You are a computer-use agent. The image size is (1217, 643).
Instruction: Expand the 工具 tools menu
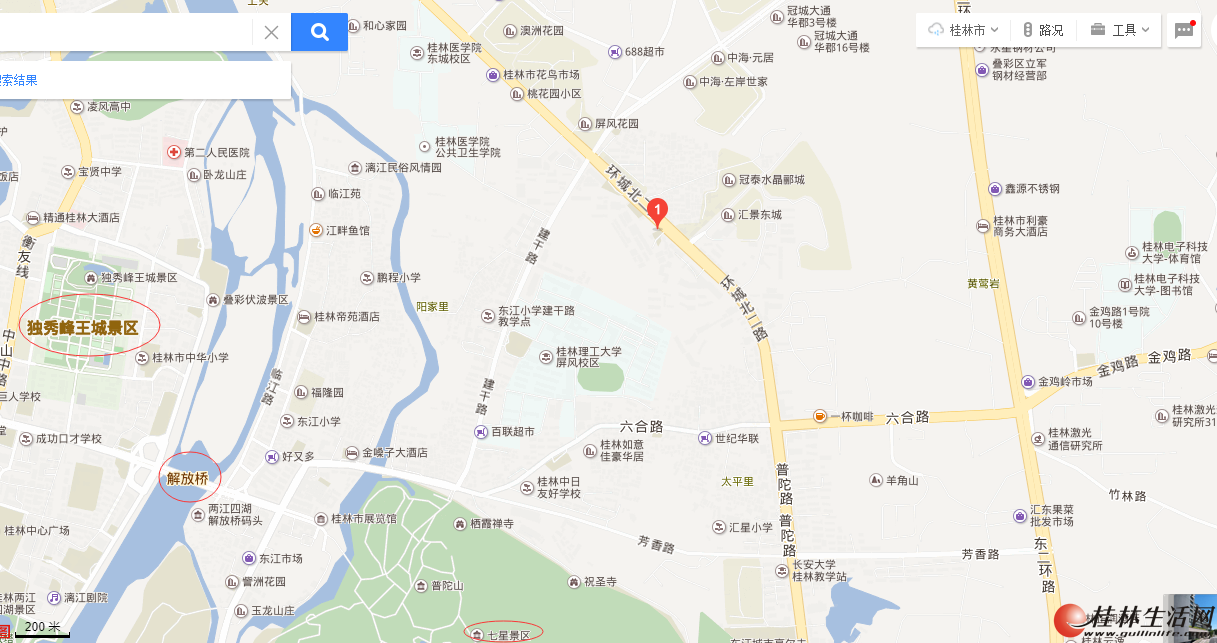tap(1119, 30)
